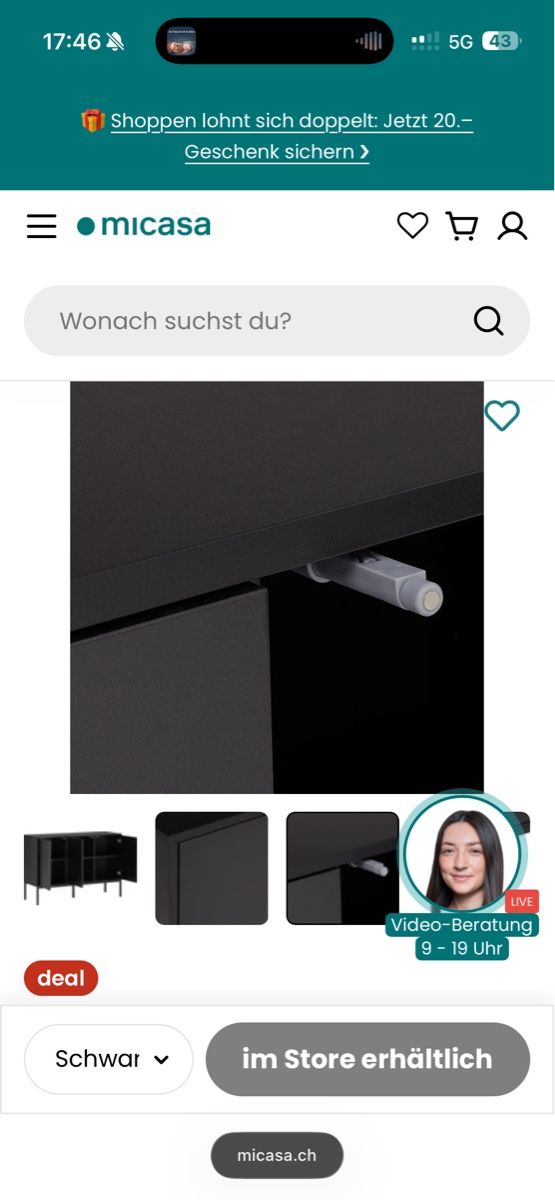
Task: Select the door corner close-up thumbnail
Action: click(x=211, y=867)
